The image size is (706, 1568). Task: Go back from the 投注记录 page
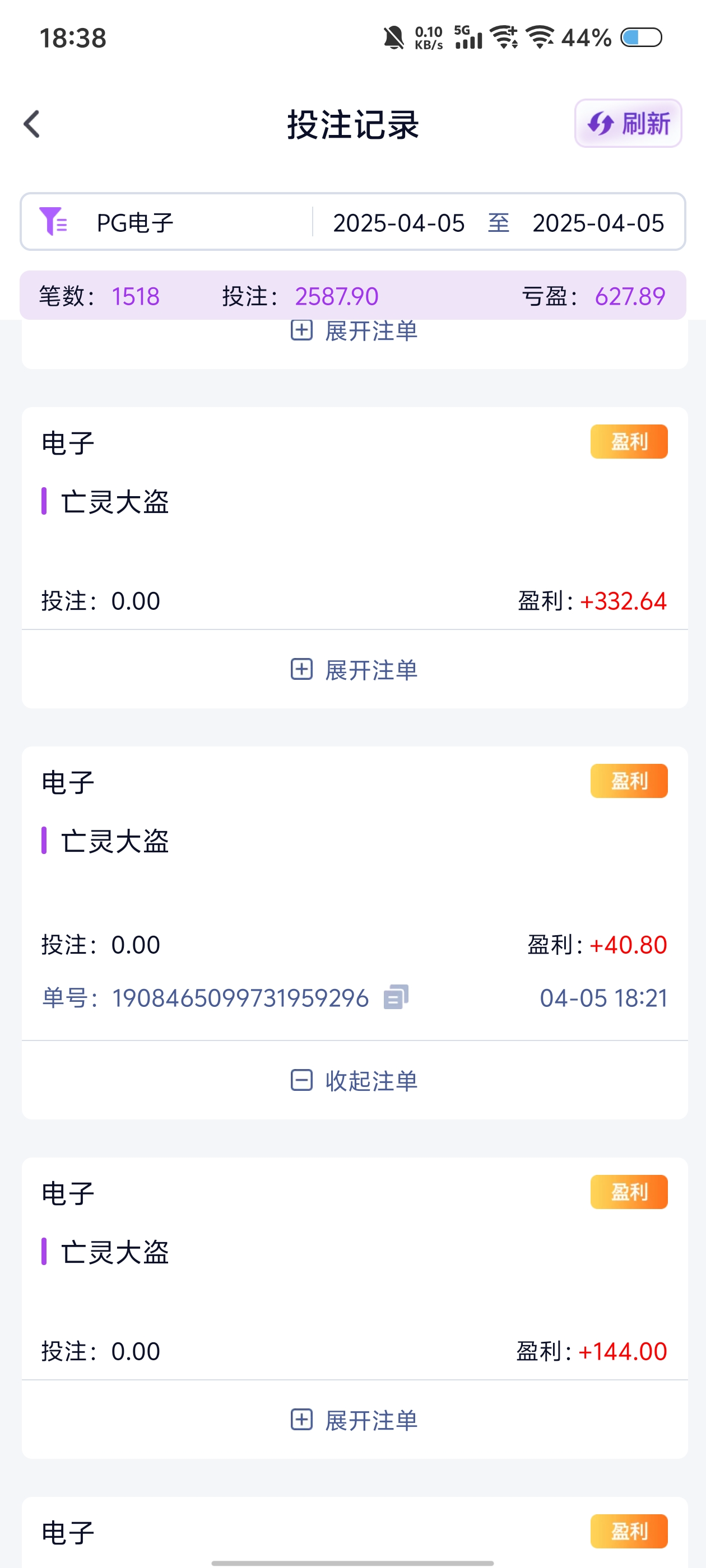click(x=32, y=124)
